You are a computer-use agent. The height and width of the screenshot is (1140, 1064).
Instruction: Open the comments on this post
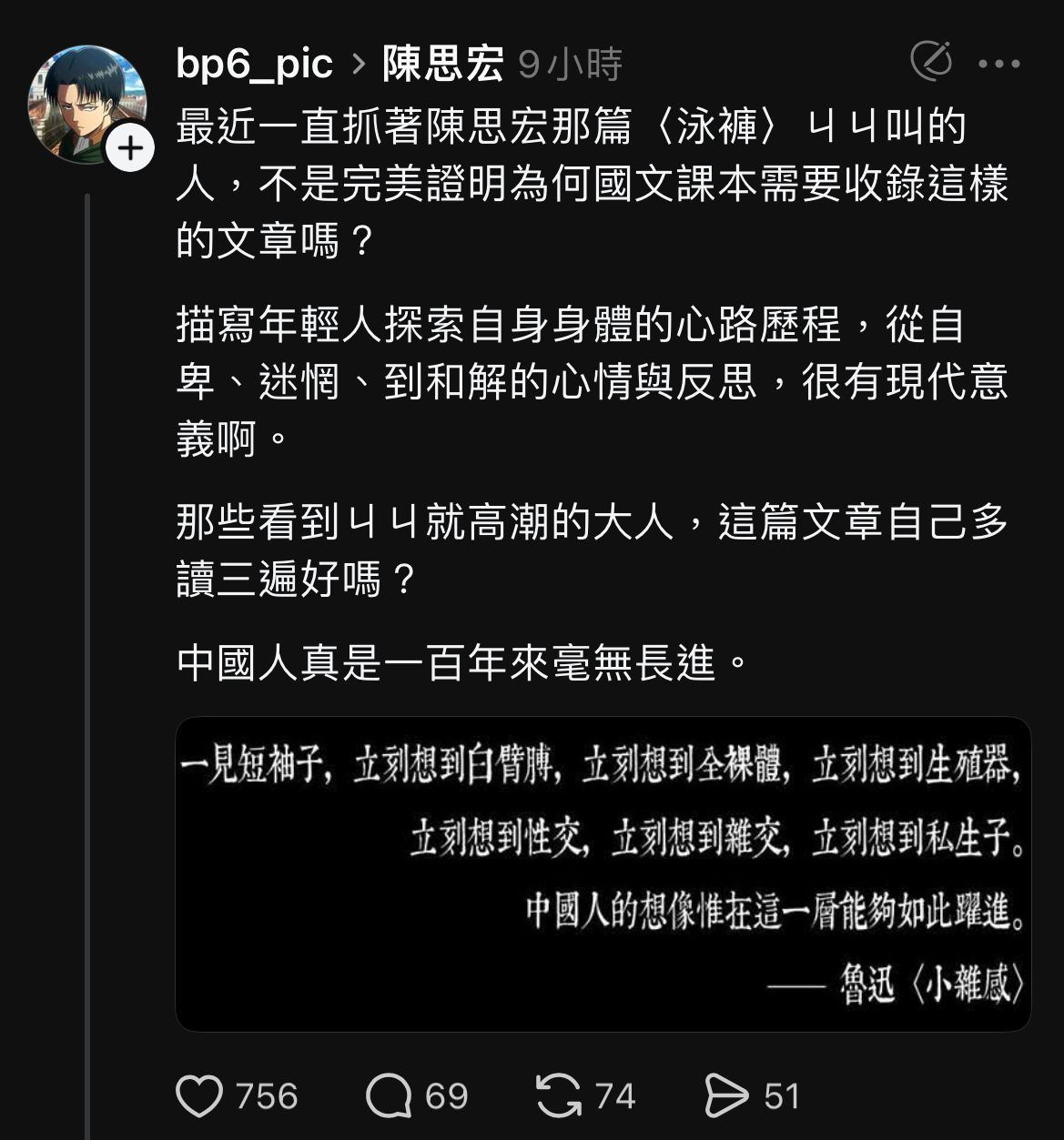[x=389, y=1096]
